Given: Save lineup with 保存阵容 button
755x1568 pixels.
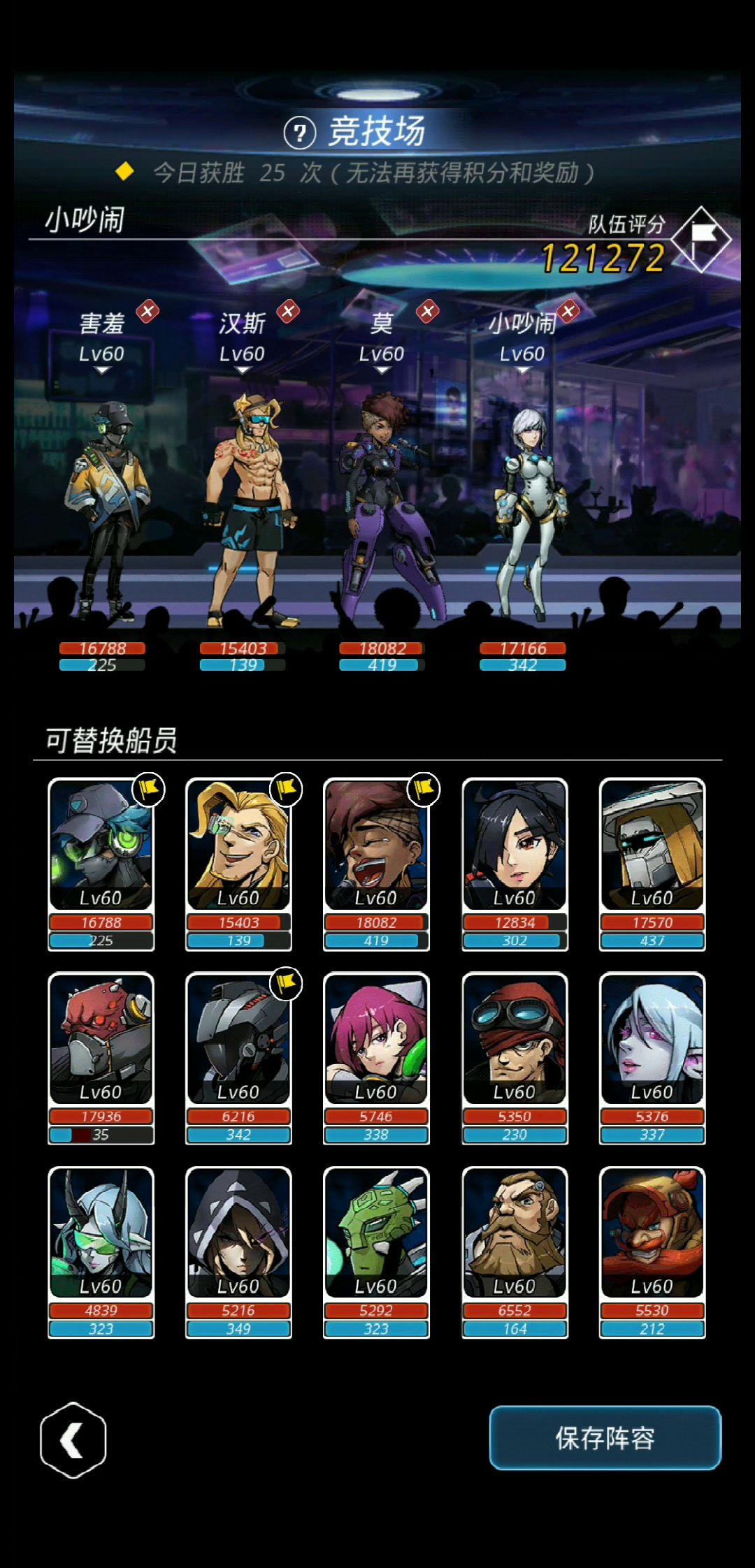Looking at the screenshot, I should [605, 1438].
